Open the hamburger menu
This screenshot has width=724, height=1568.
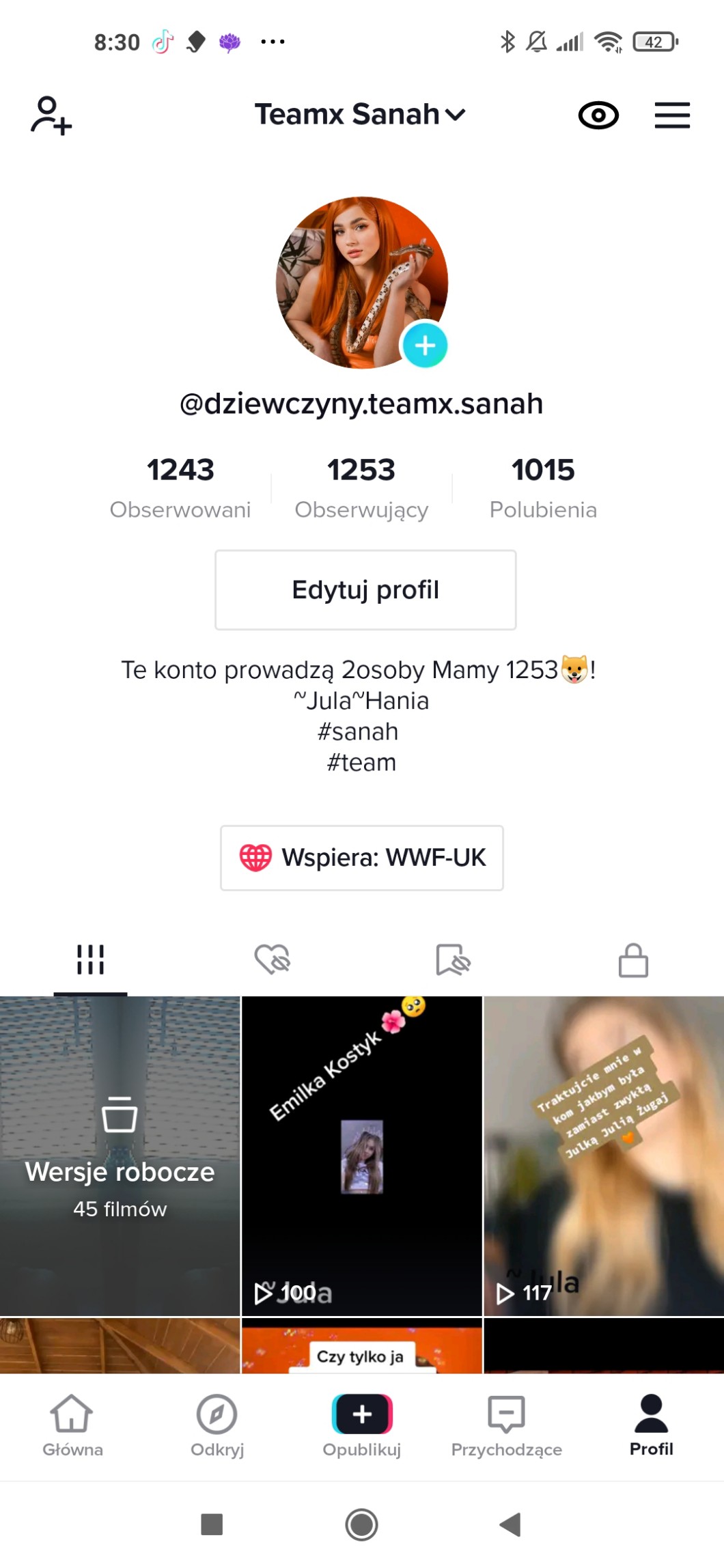click(672, 115)
